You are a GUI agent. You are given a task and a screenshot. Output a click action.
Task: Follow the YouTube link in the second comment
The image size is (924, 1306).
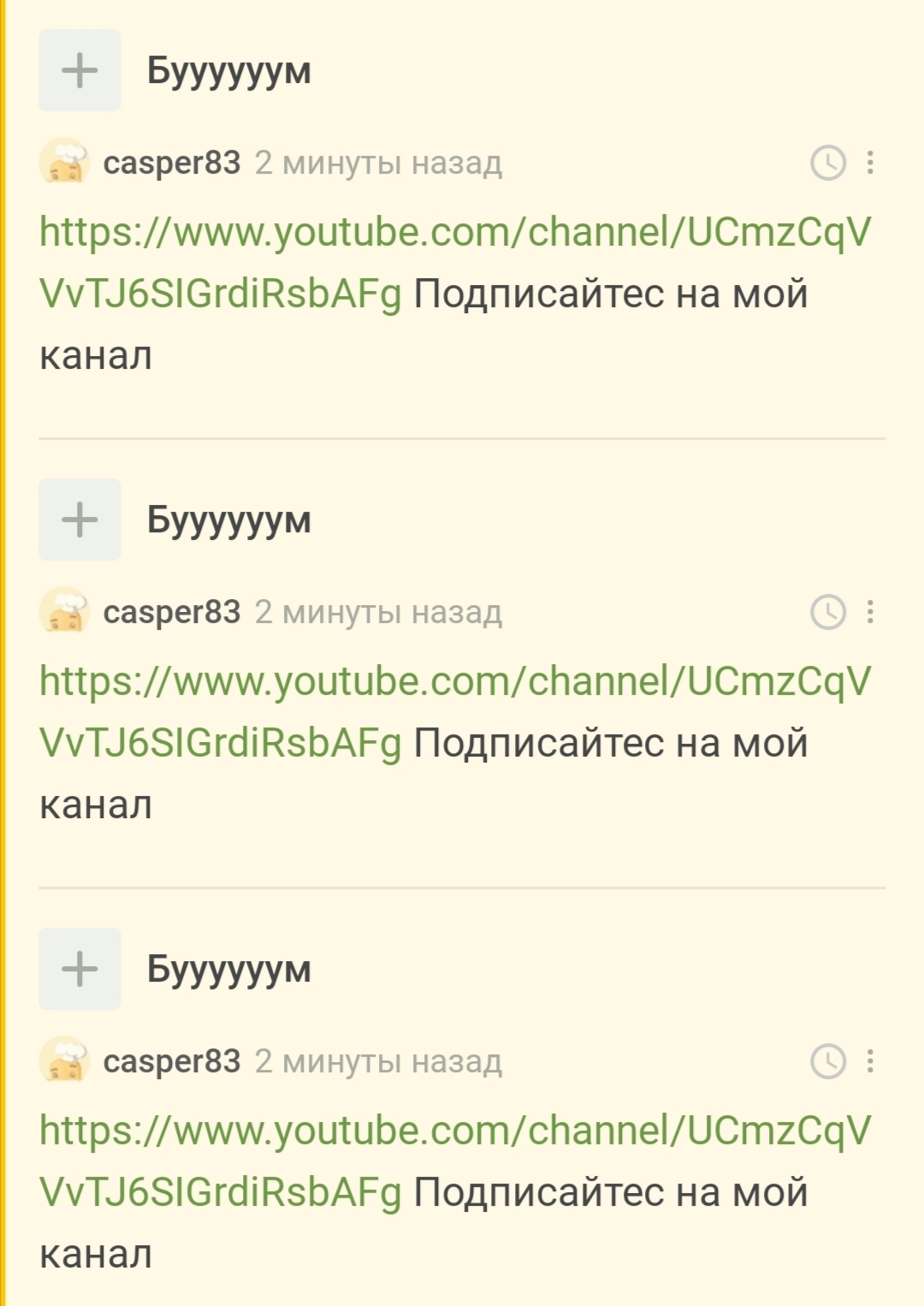click(x=453, y=682)
